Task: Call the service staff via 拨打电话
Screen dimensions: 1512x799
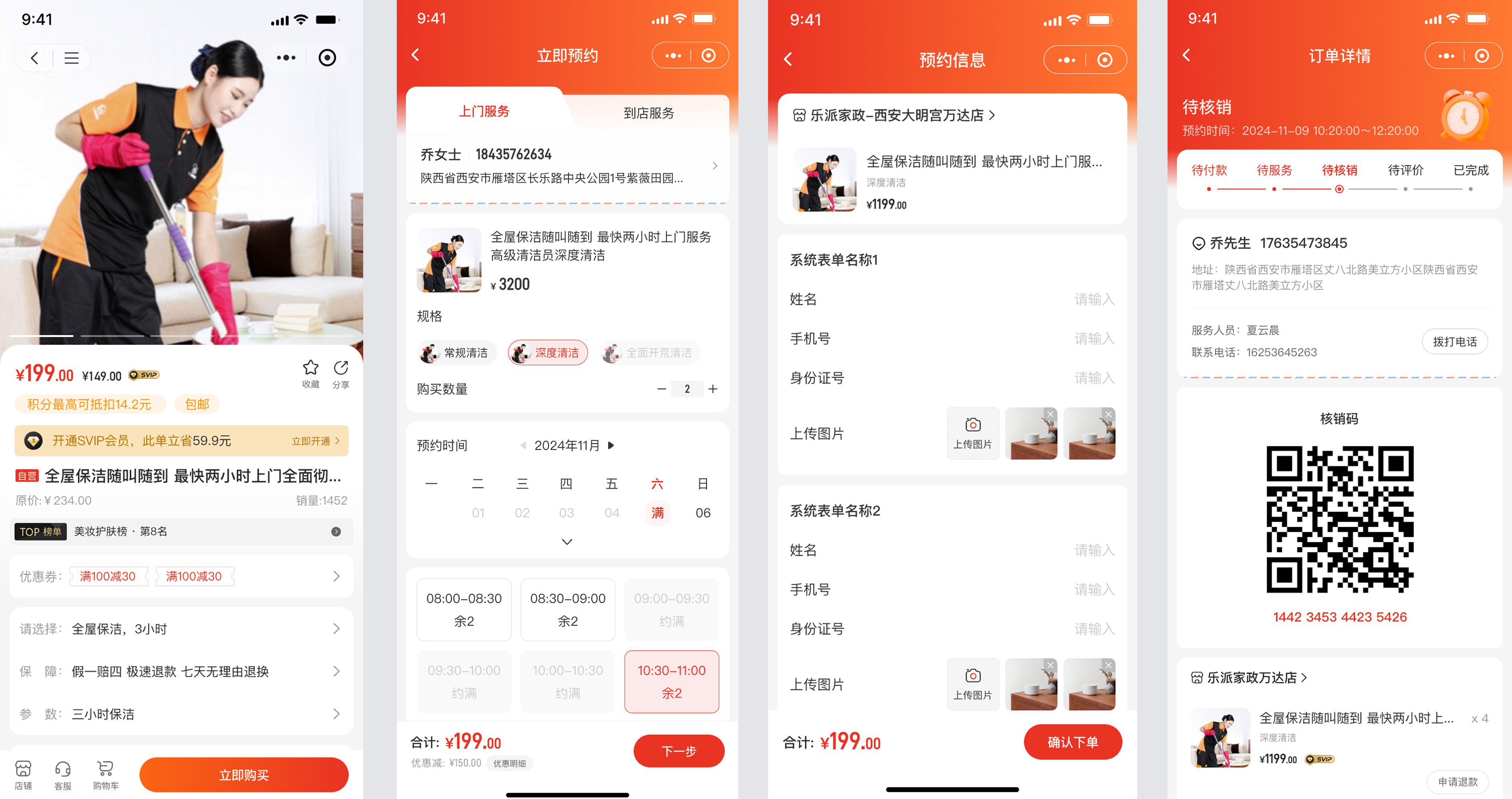Action: [x=1454, y=342]
